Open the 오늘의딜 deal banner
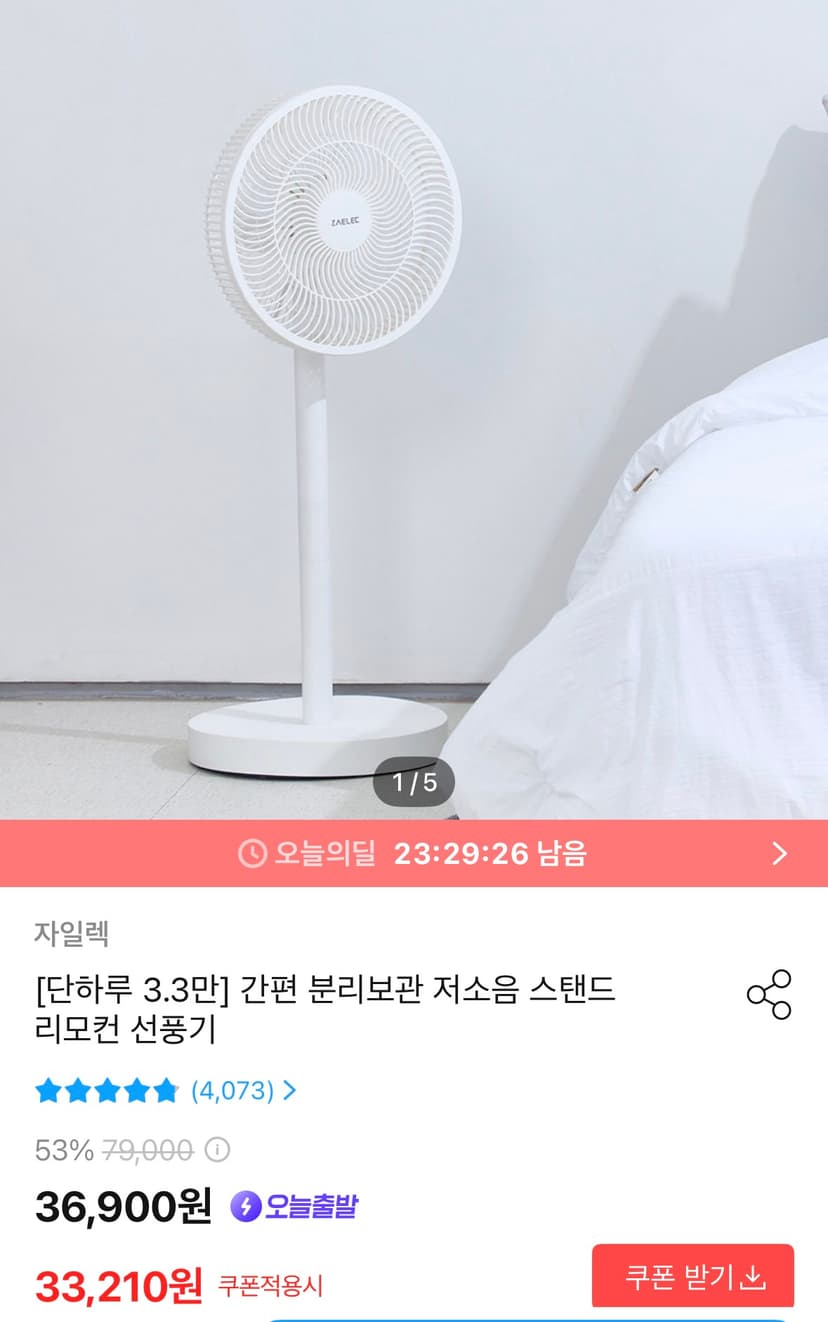The width and height of the screenshot is (828, 1322). 414,853
